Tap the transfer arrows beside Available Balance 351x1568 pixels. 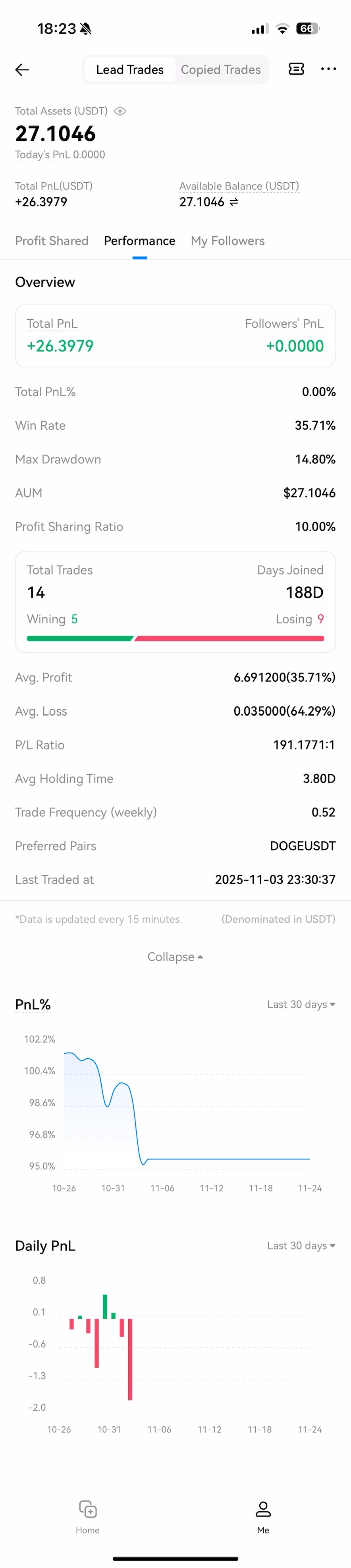pyautogui.click(x=234, y=202)
